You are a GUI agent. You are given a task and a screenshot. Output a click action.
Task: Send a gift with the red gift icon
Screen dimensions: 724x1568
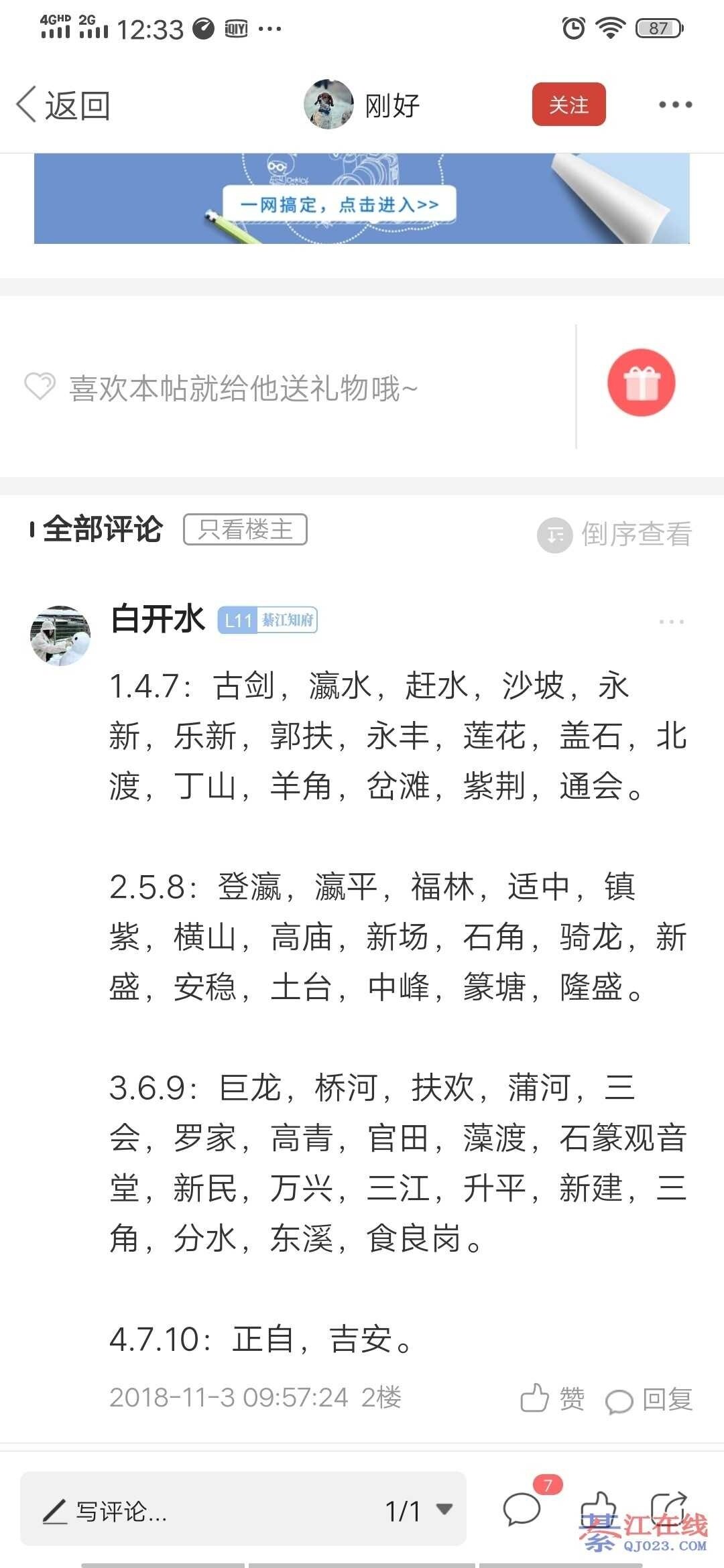[642, 383]
